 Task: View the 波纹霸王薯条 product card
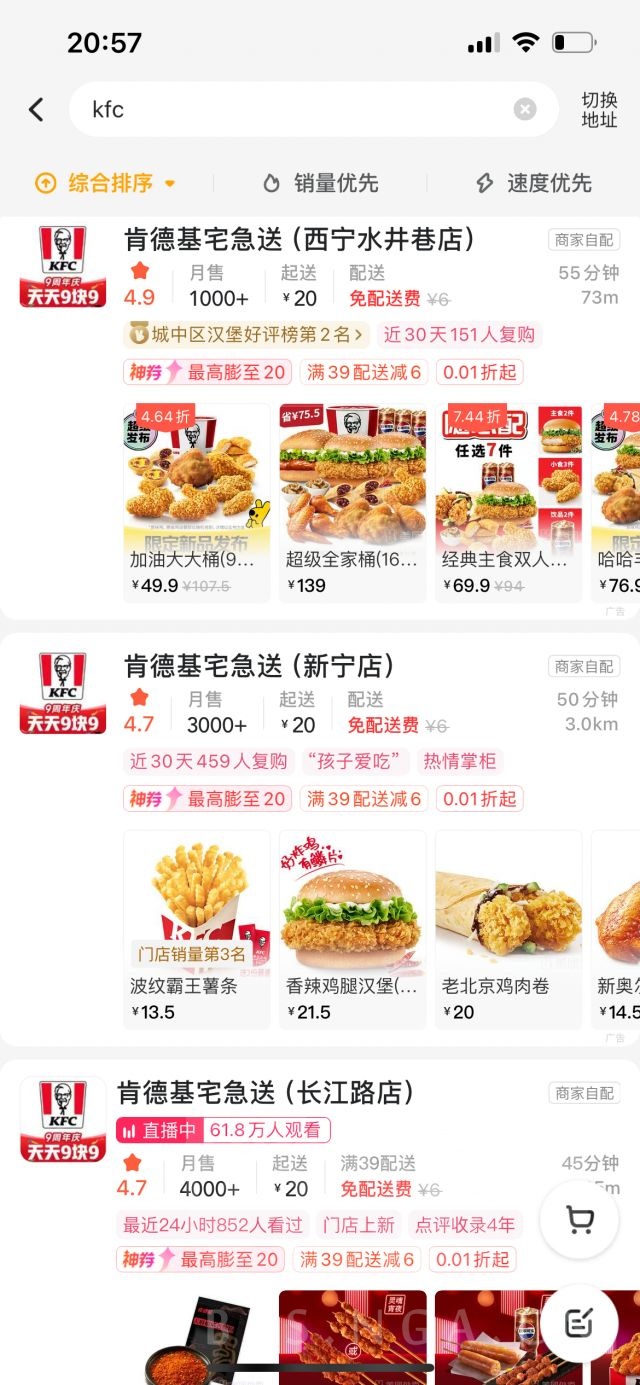tap(196, 927)
